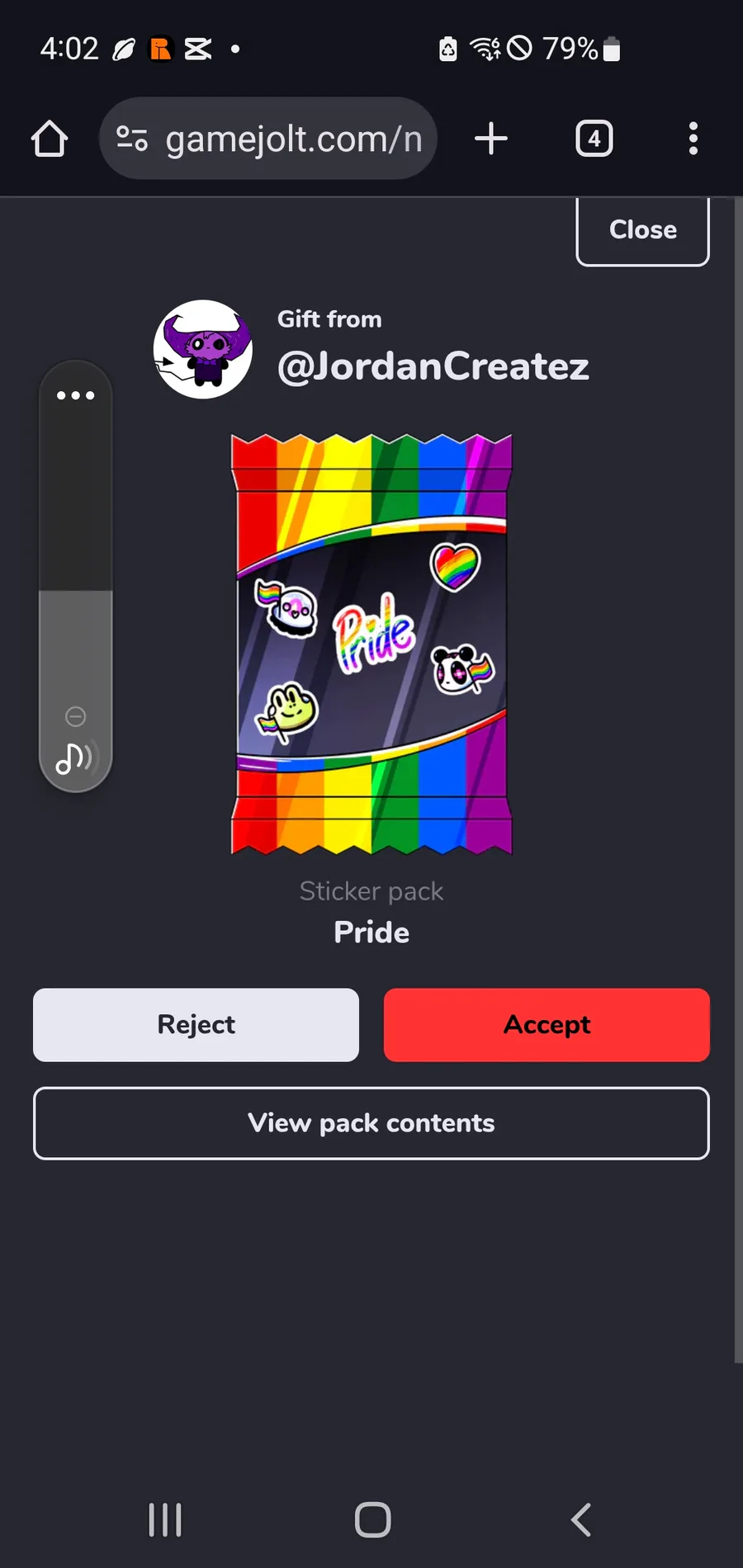Screen dimensions: 743x1568
Task: Close the gift dialog
Action: click(642, 229)
